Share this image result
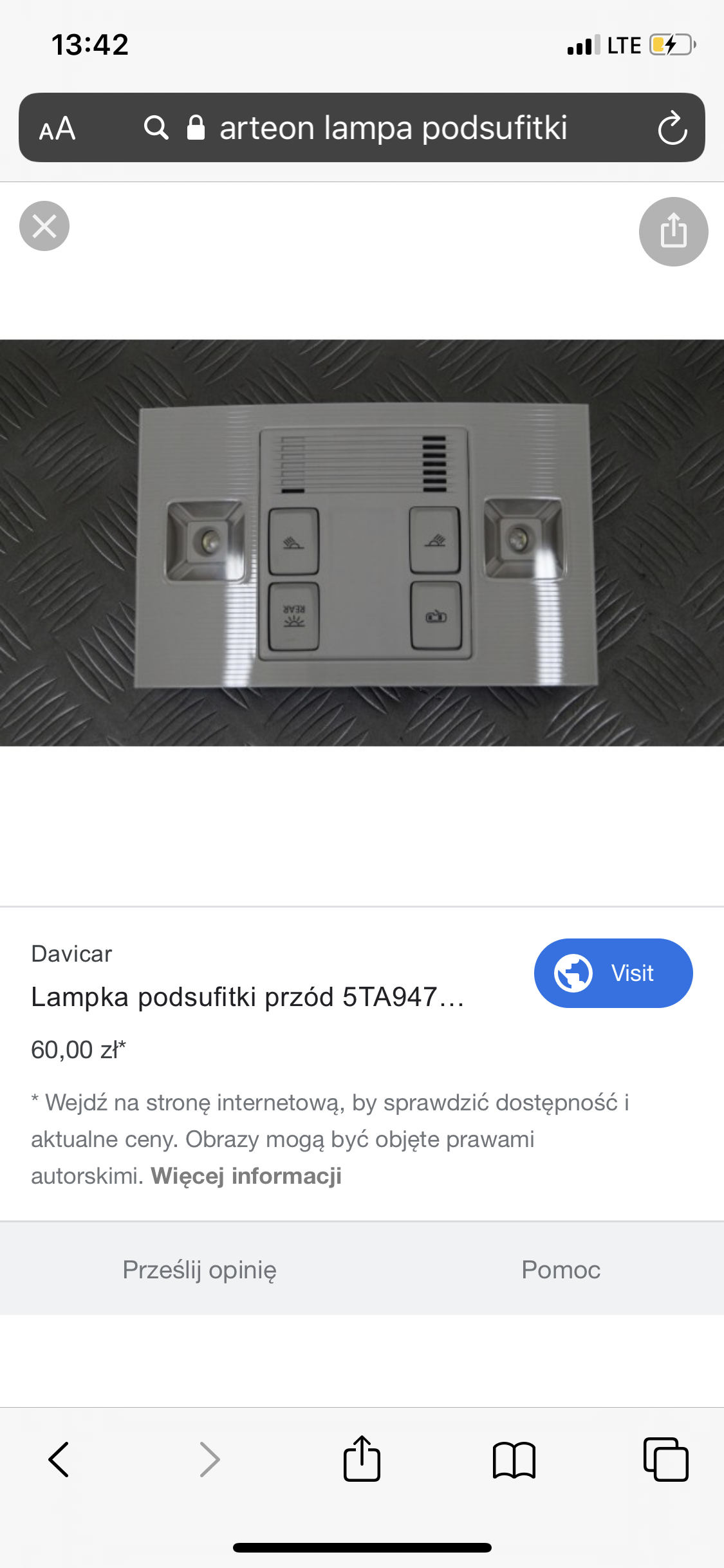The width and height of the screenshot is (724, 1568). tap(673, 231)
